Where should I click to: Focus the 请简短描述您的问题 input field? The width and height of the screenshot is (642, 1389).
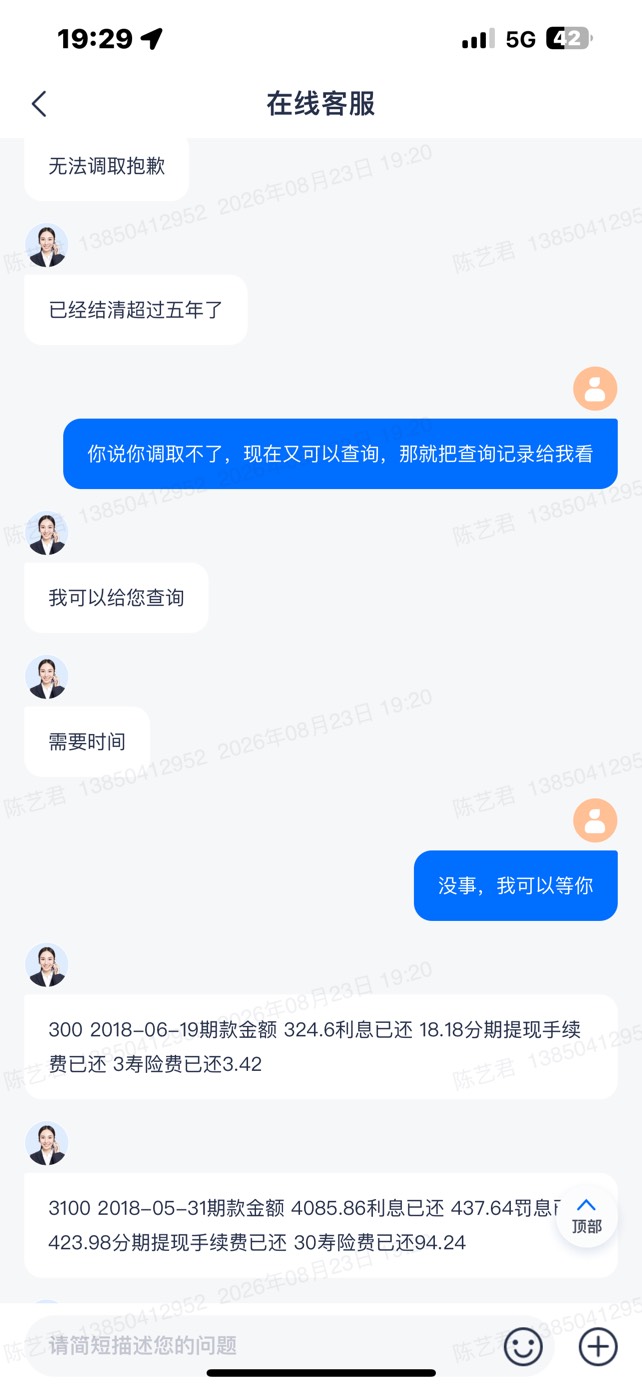coord(260,1346)
